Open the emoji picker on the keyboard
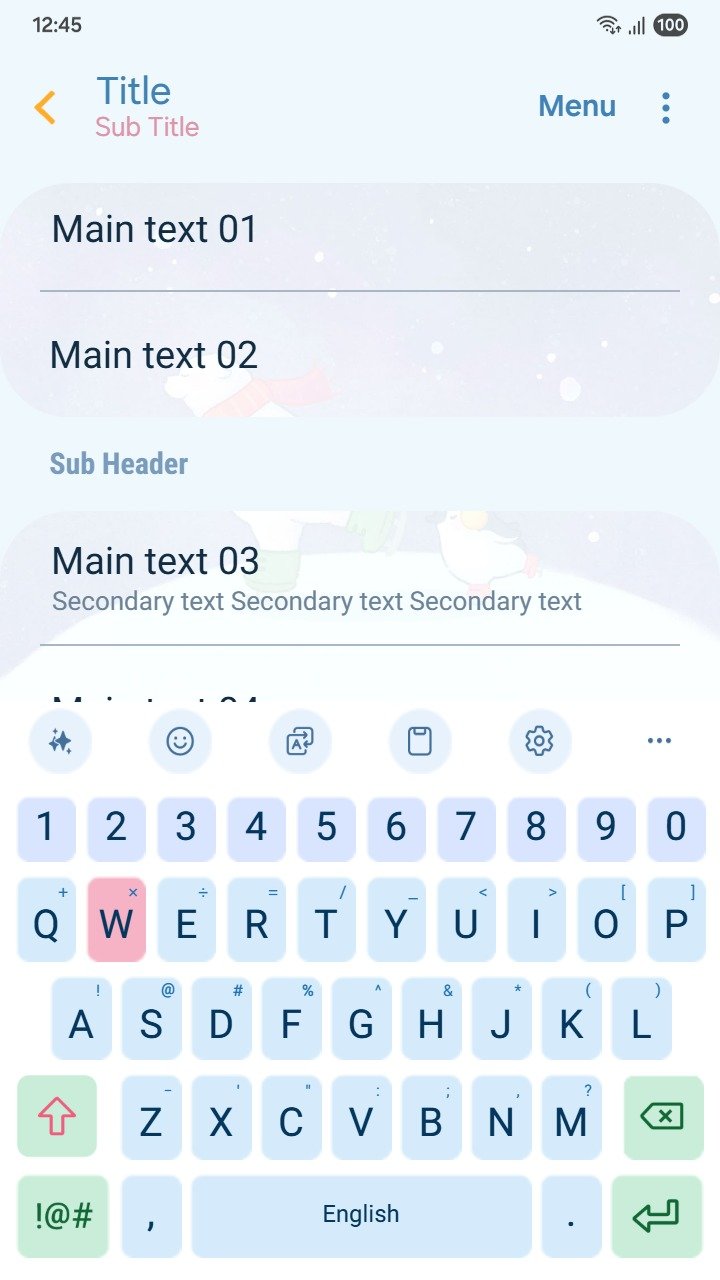The height and width of the screenshot is (1280, 720). tap(180, 741)
